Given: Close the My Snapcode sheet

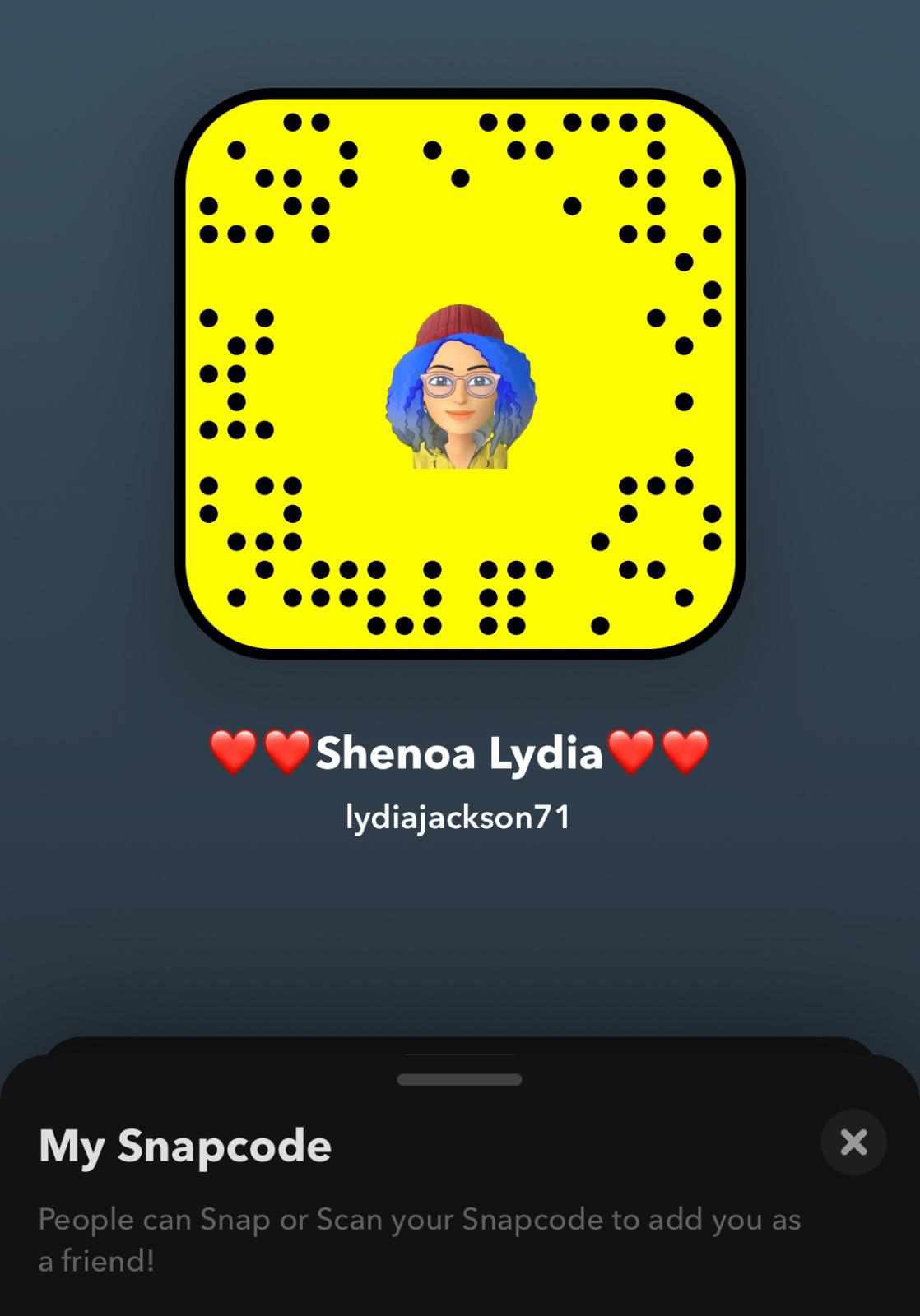Looking at the screenshot, I should pyautogui.click(x=853, y=1142).
